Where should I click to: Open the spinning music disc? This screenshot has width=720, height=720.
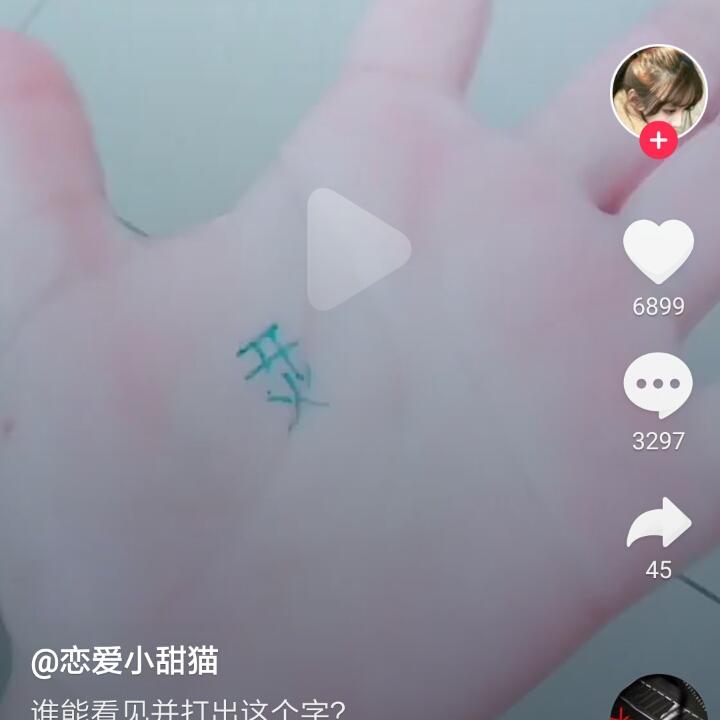click(663, 702)
